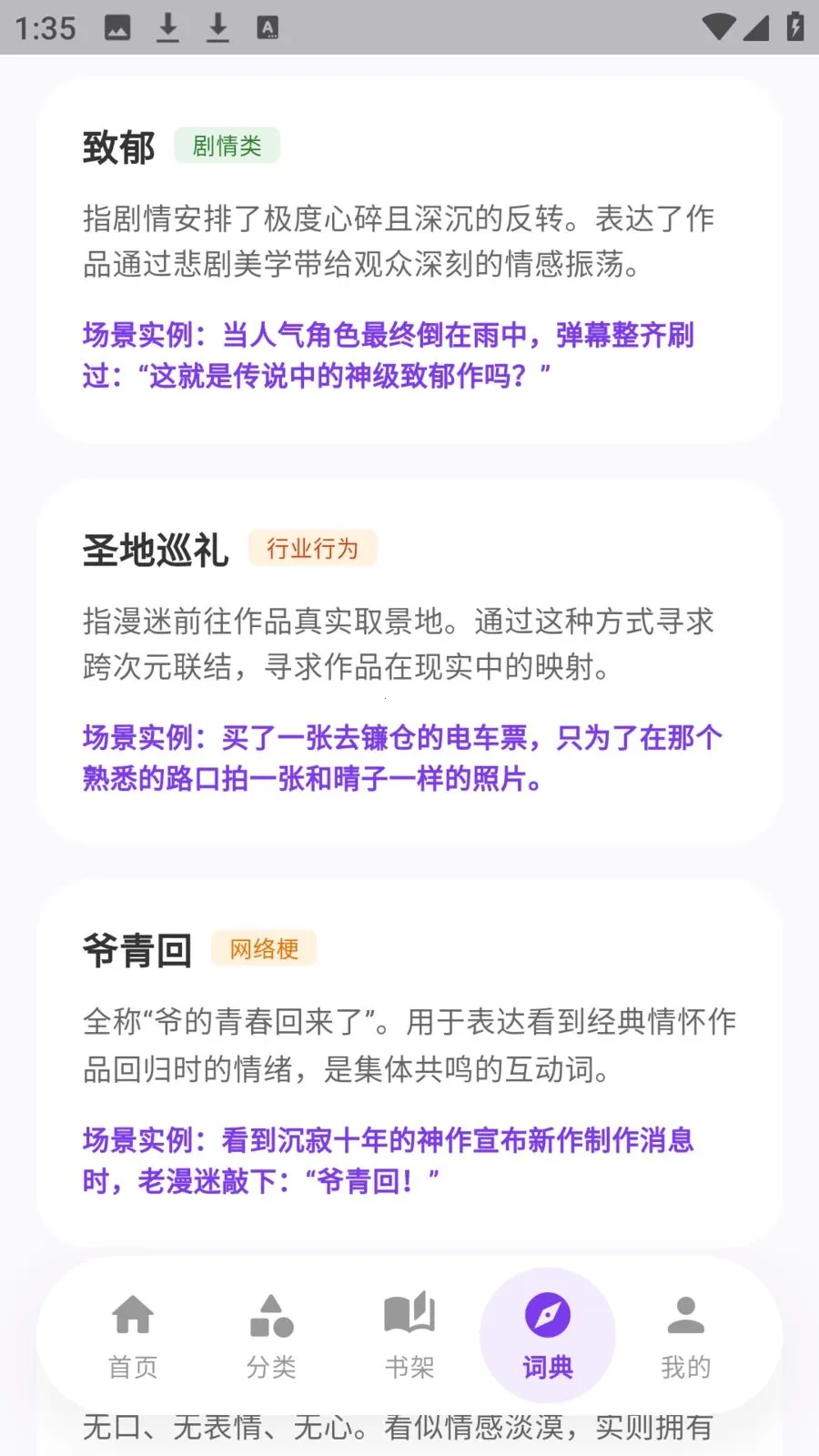Select the 词典 dictionary tab
Screen dimensions: 819x1456
pos(548,1334)
